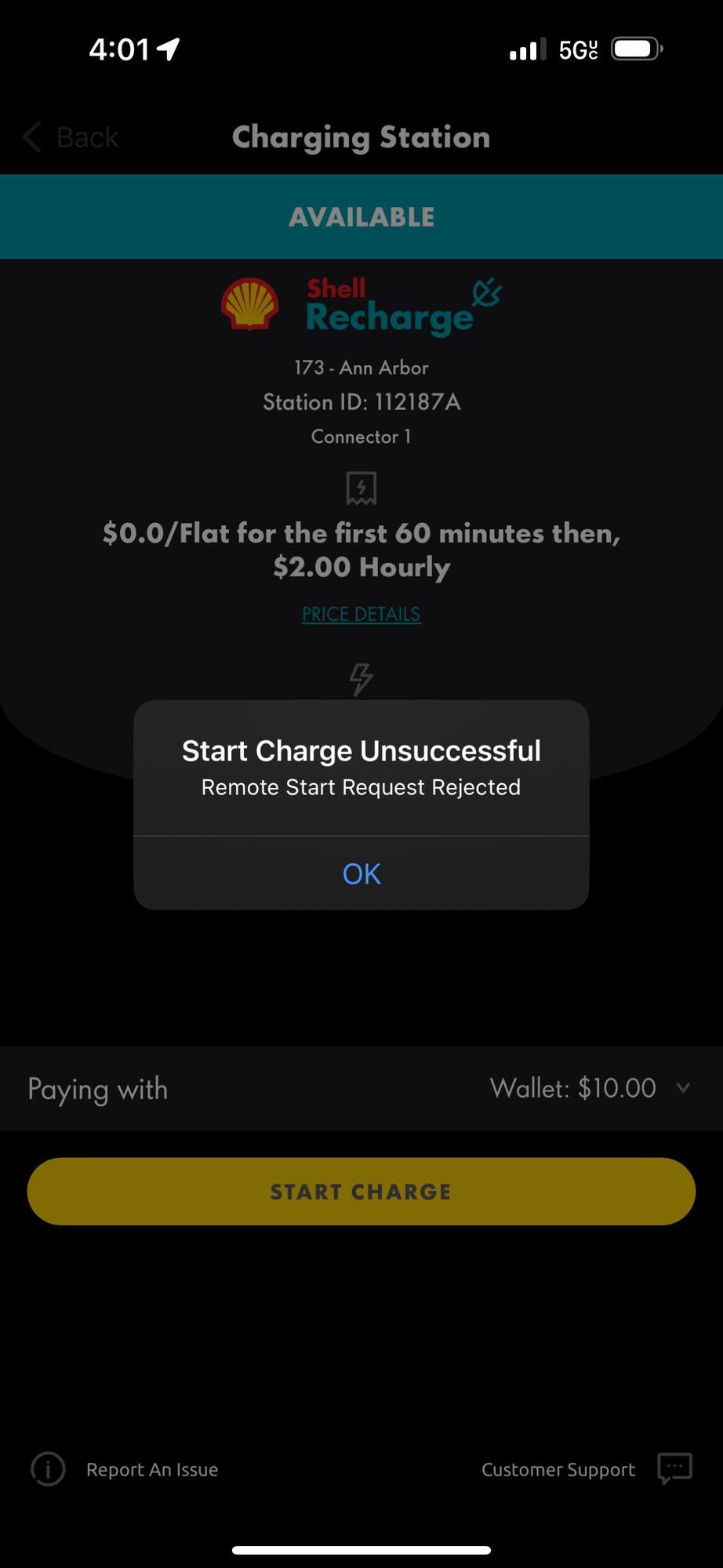Open the Price Details link
723x1568 pixels.
point(361,614)
